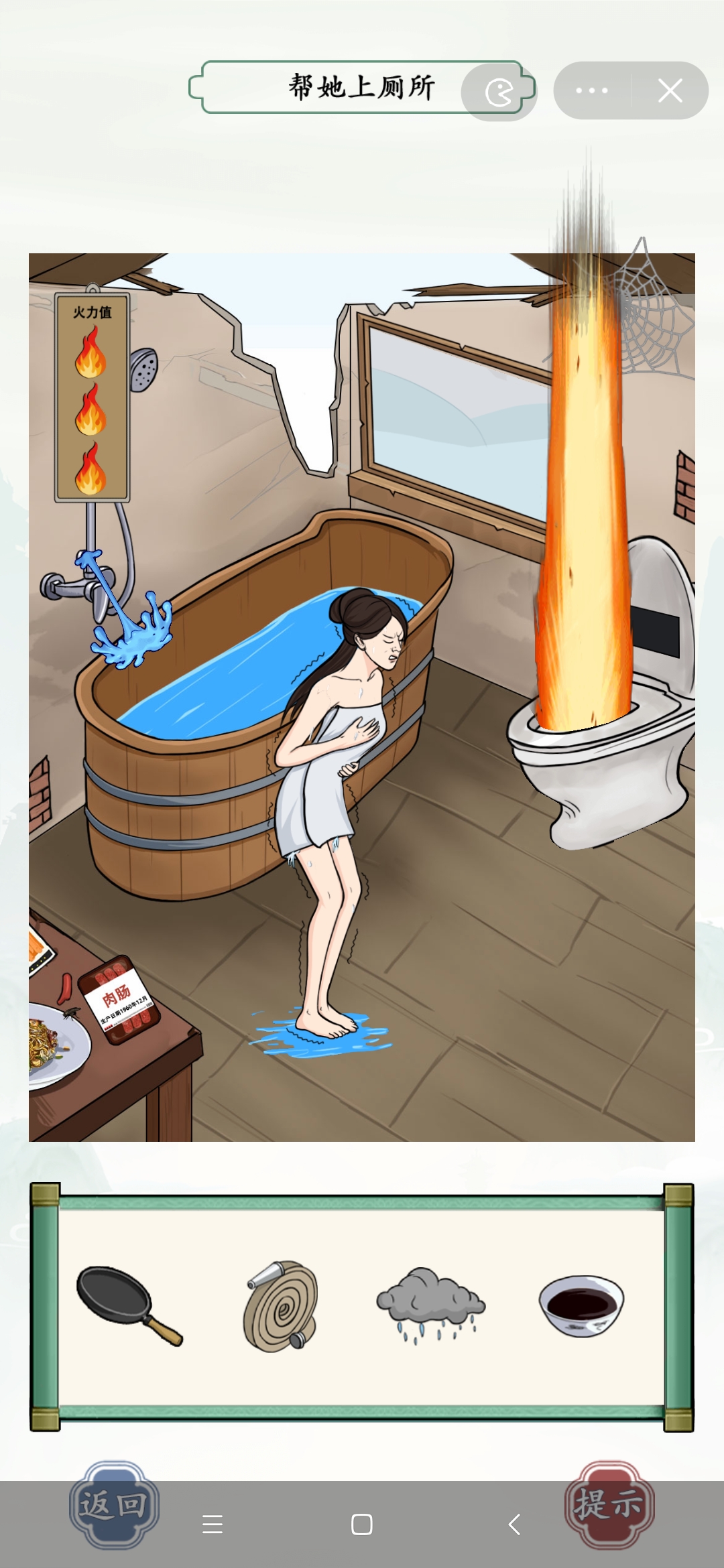724x1568 pixels.
Task: Get a hint with 提示 button
Action: pyautogui.click(x=609, y=1504)
